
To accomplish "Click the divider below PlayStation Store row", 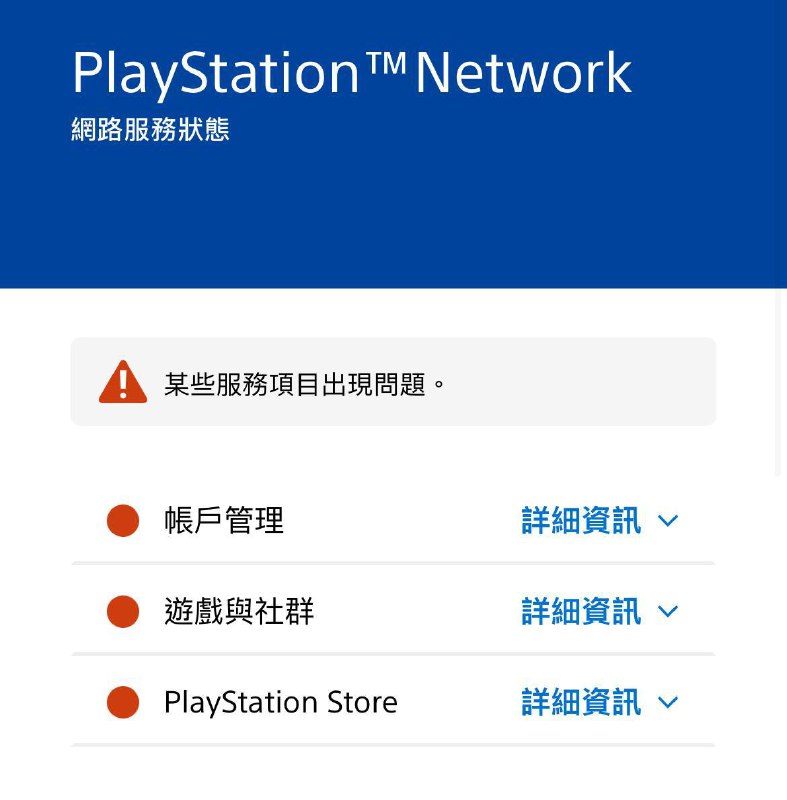I will click(x=393, y=747).
